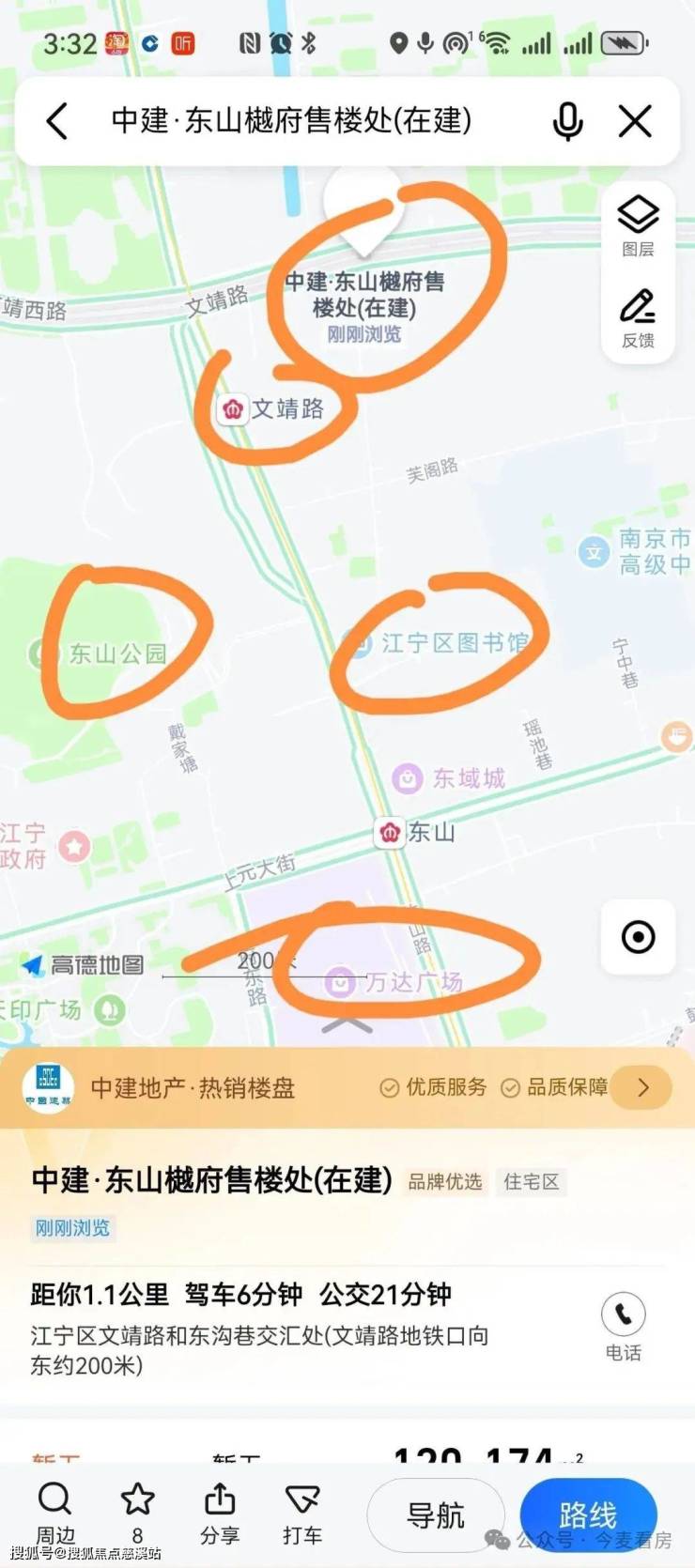Share this location via 分享
Viewport: 695px width, 1568px height.
point(220,1512)
